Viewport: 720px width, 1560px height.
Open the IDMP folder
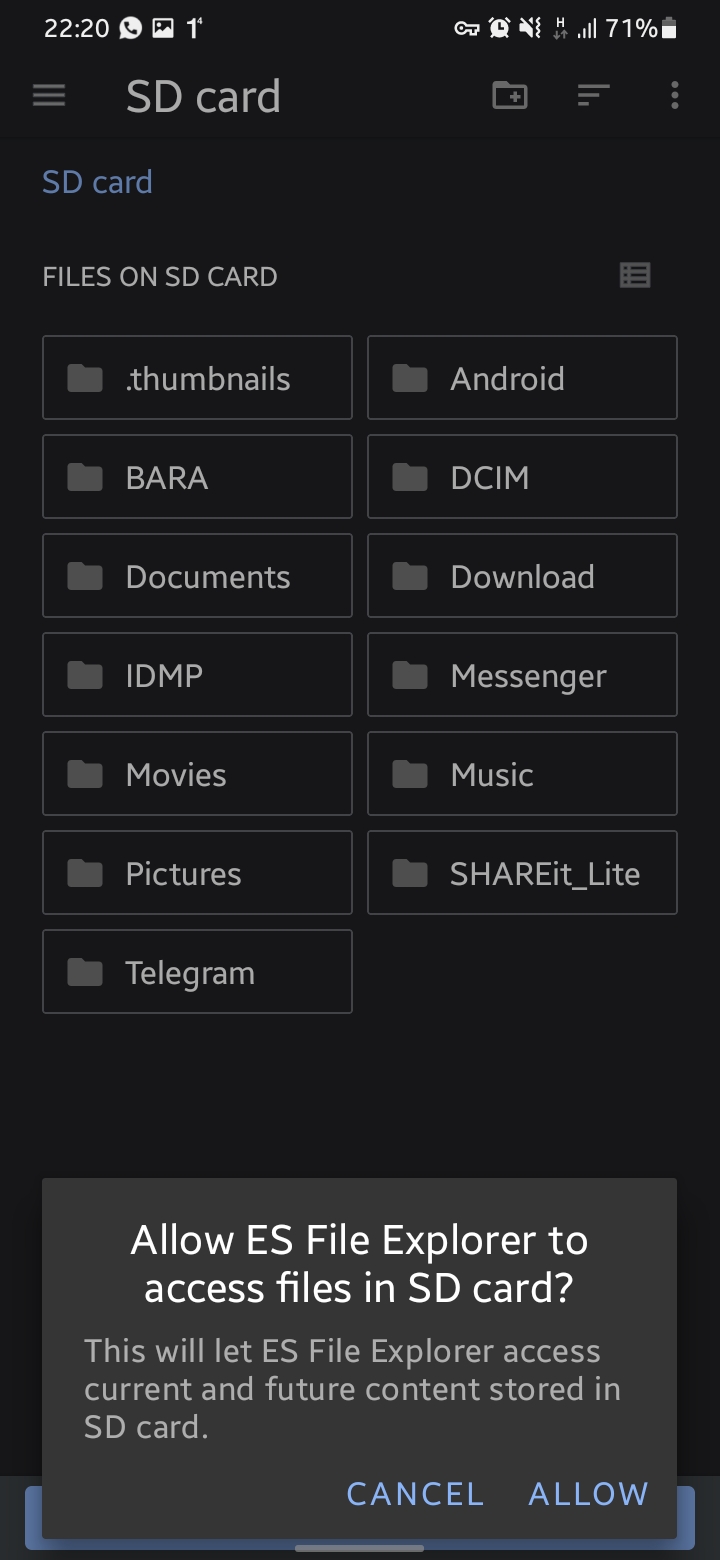(x=197, y=675)
